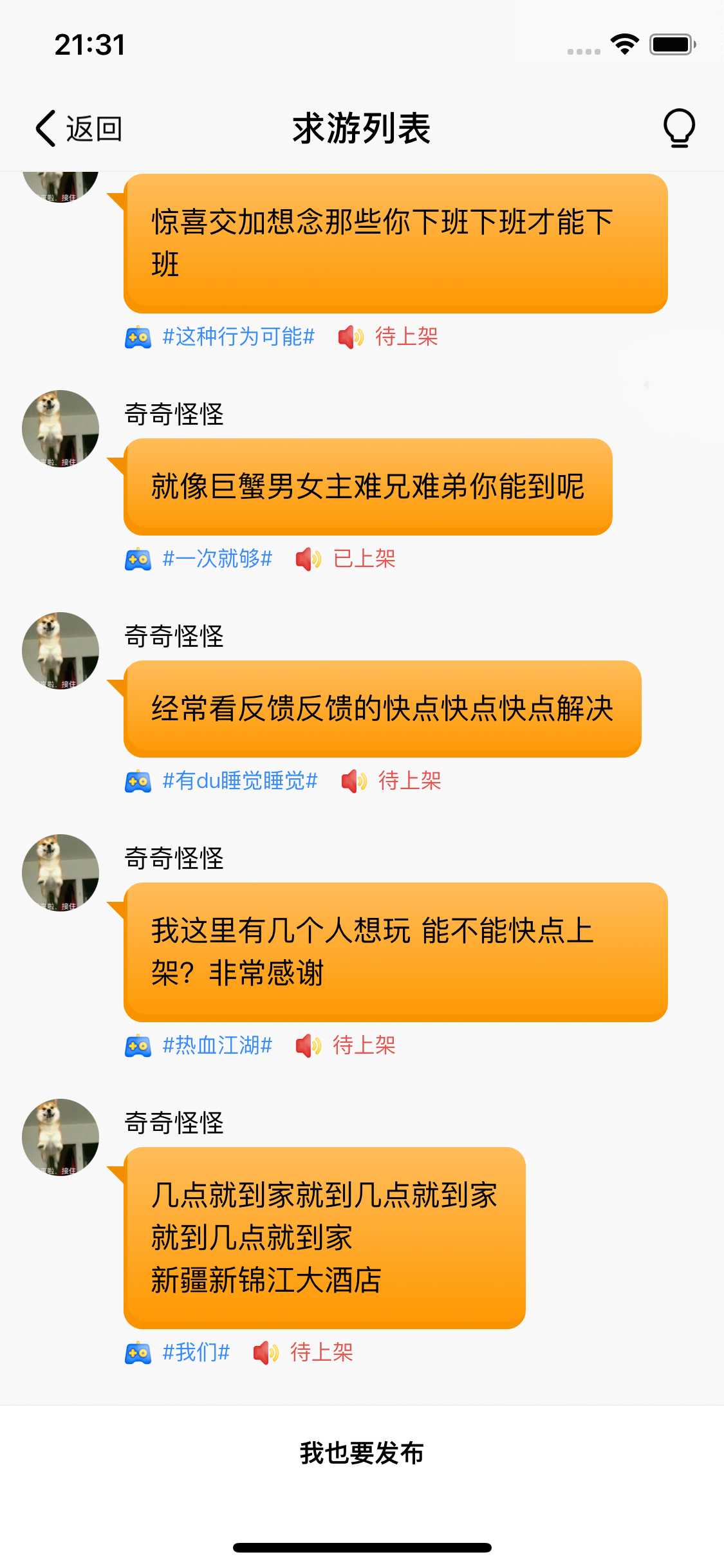Open the #热血江湖# game tag

[x=217, y=1045]
